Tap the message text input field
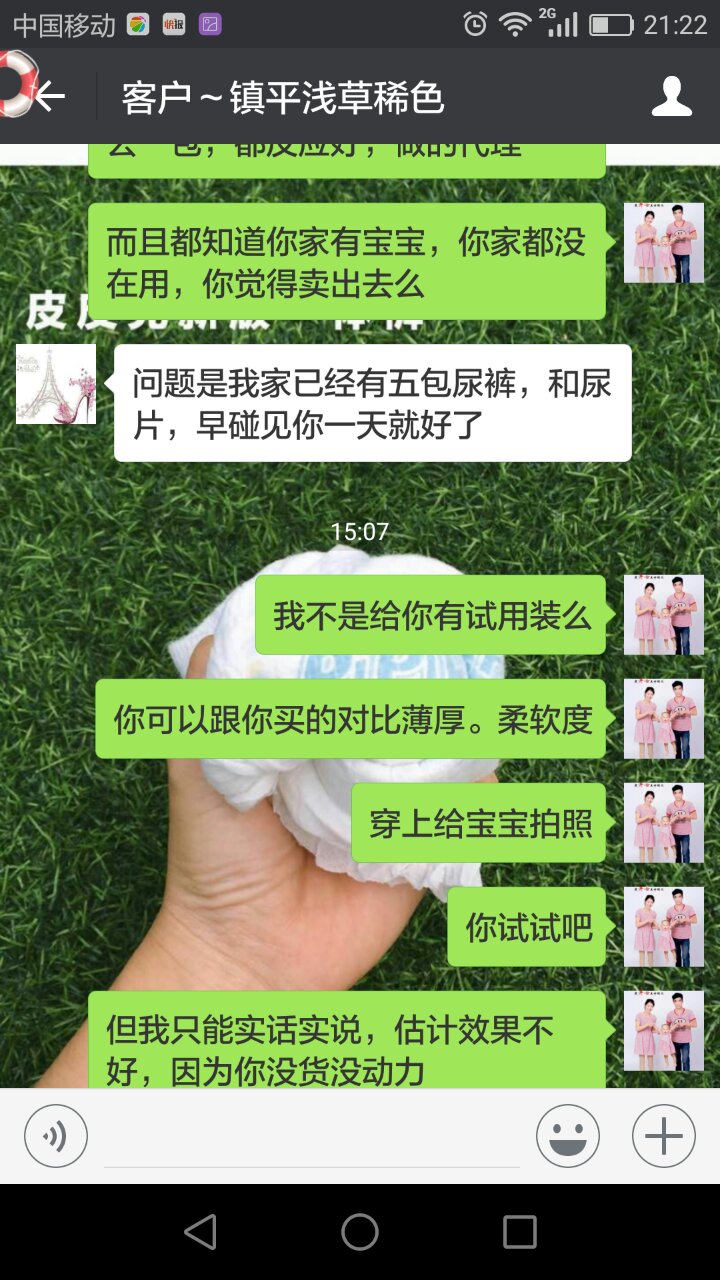The height and width of the screenshot is (1280, 720). pyautogui.click(x=312, y=1138)
